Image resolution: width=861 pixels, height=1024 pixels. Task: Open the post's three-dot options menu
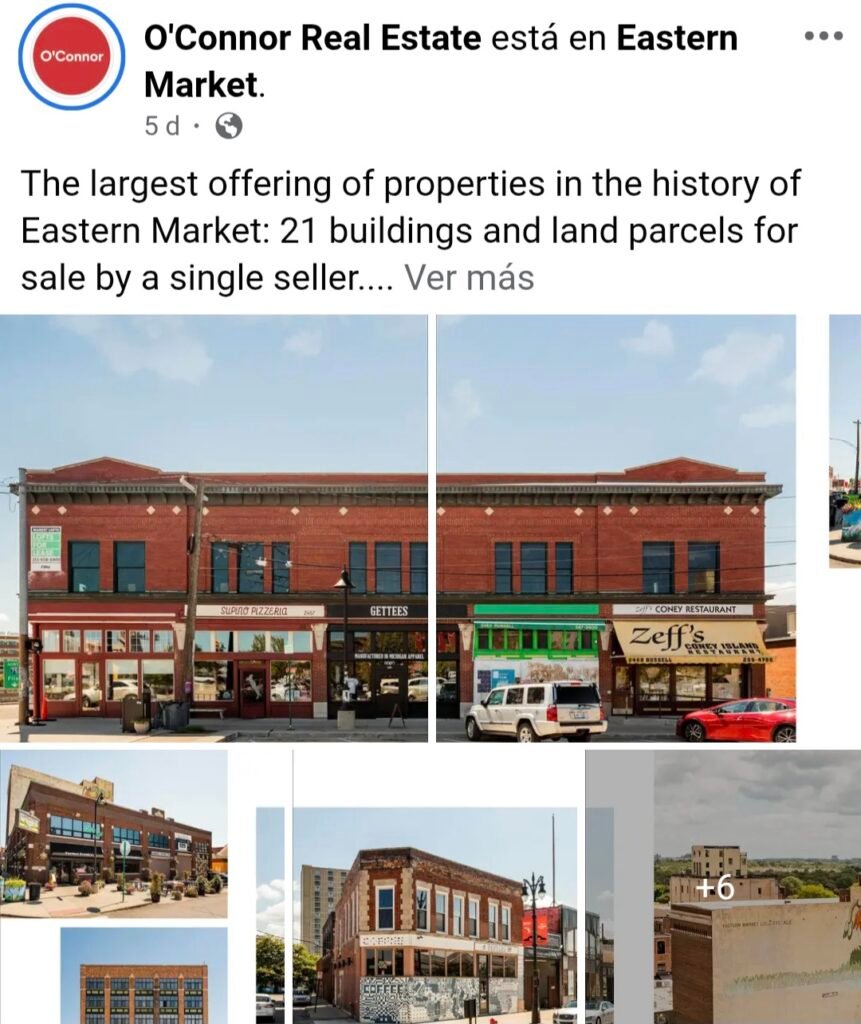(823, 36)
